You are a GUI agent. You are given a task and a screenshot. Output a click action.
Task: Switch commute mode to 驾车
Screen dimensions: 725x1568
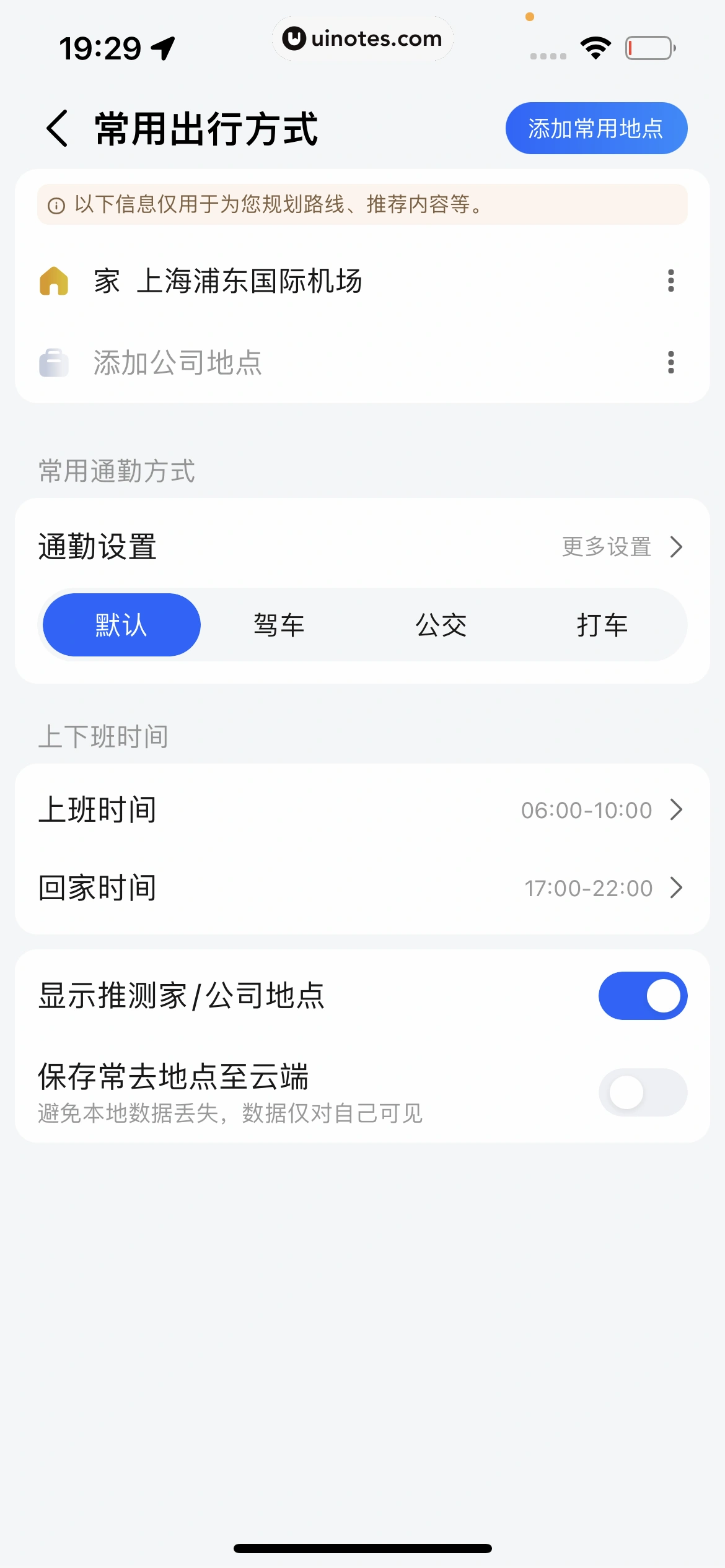[279, 625]
